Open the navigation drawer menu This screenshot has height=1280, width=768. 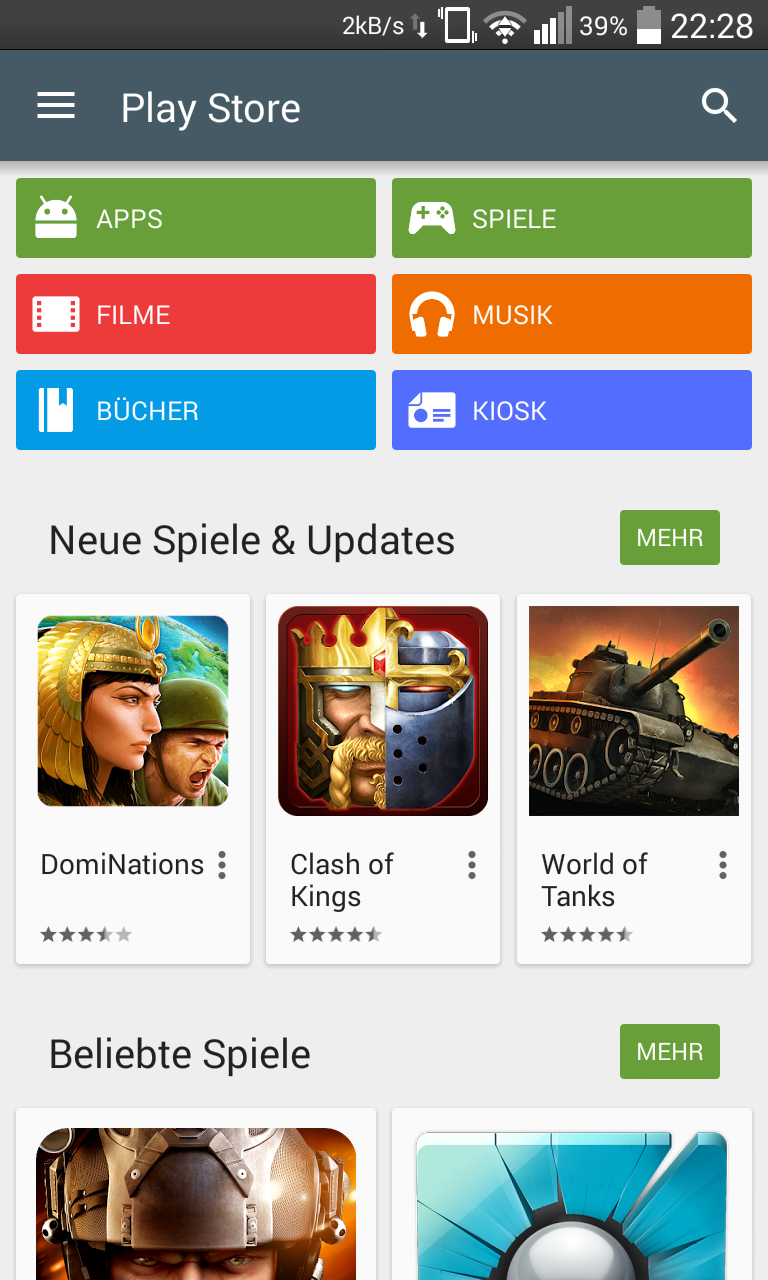tap(56, 106)
